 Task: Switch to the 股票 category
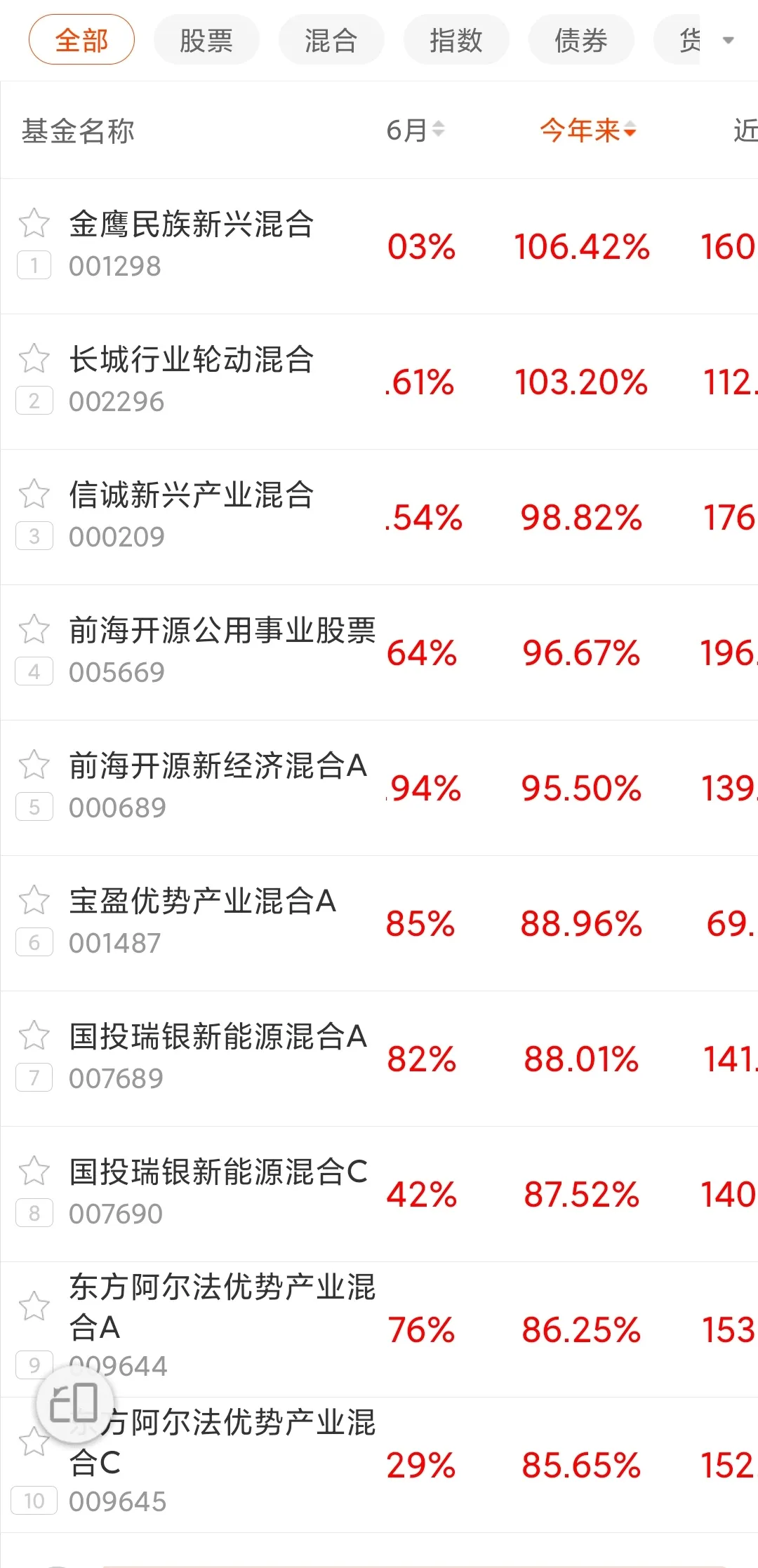click(x=206, y=40)
